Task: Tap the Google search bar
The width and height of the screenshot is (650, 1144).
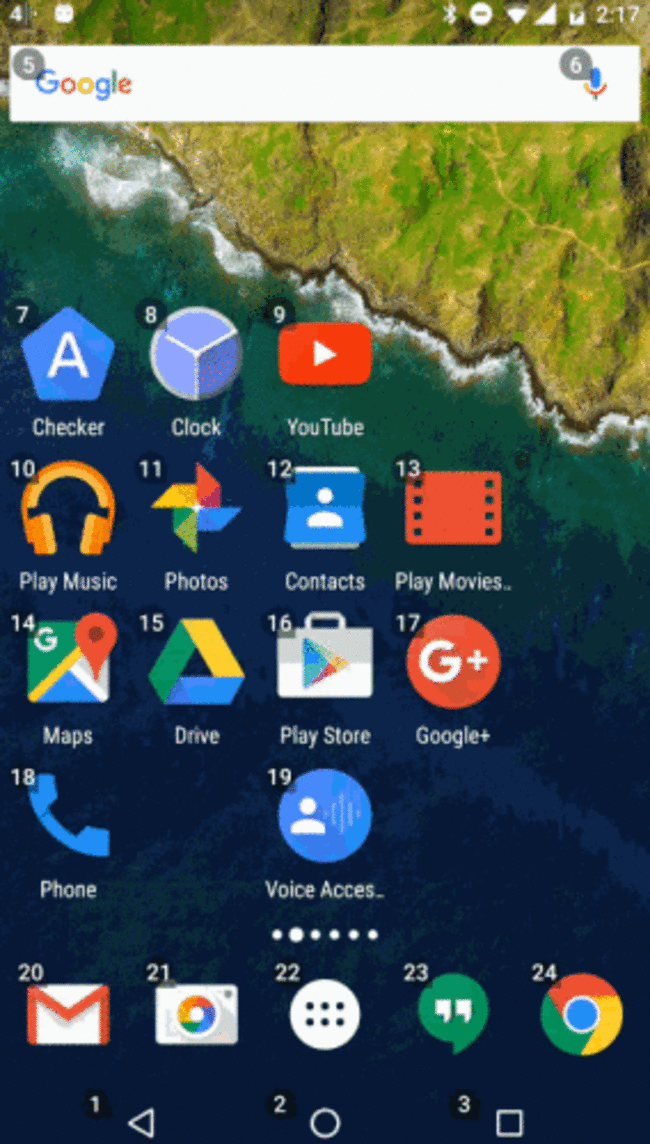Action: pos(300,84)
